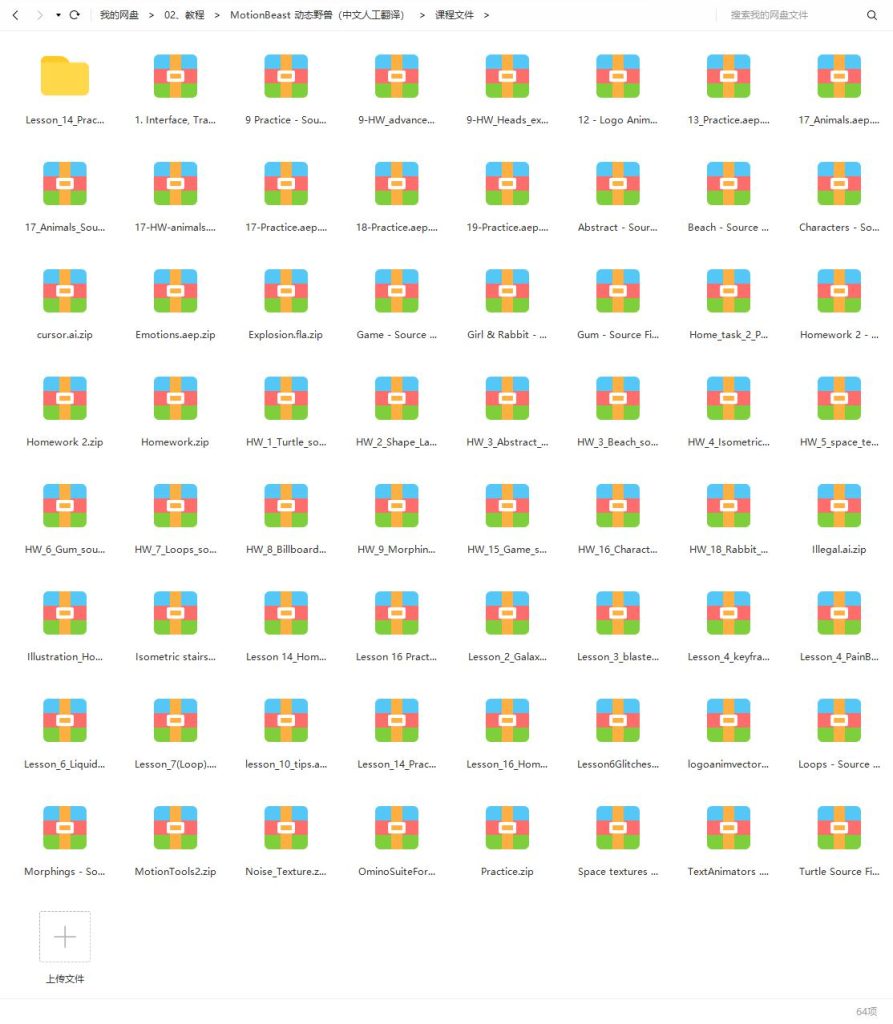Open 我的网盘 in the breadcrumb
The width and height of the screenshot is (893, 1024).
tap(120, 15)
